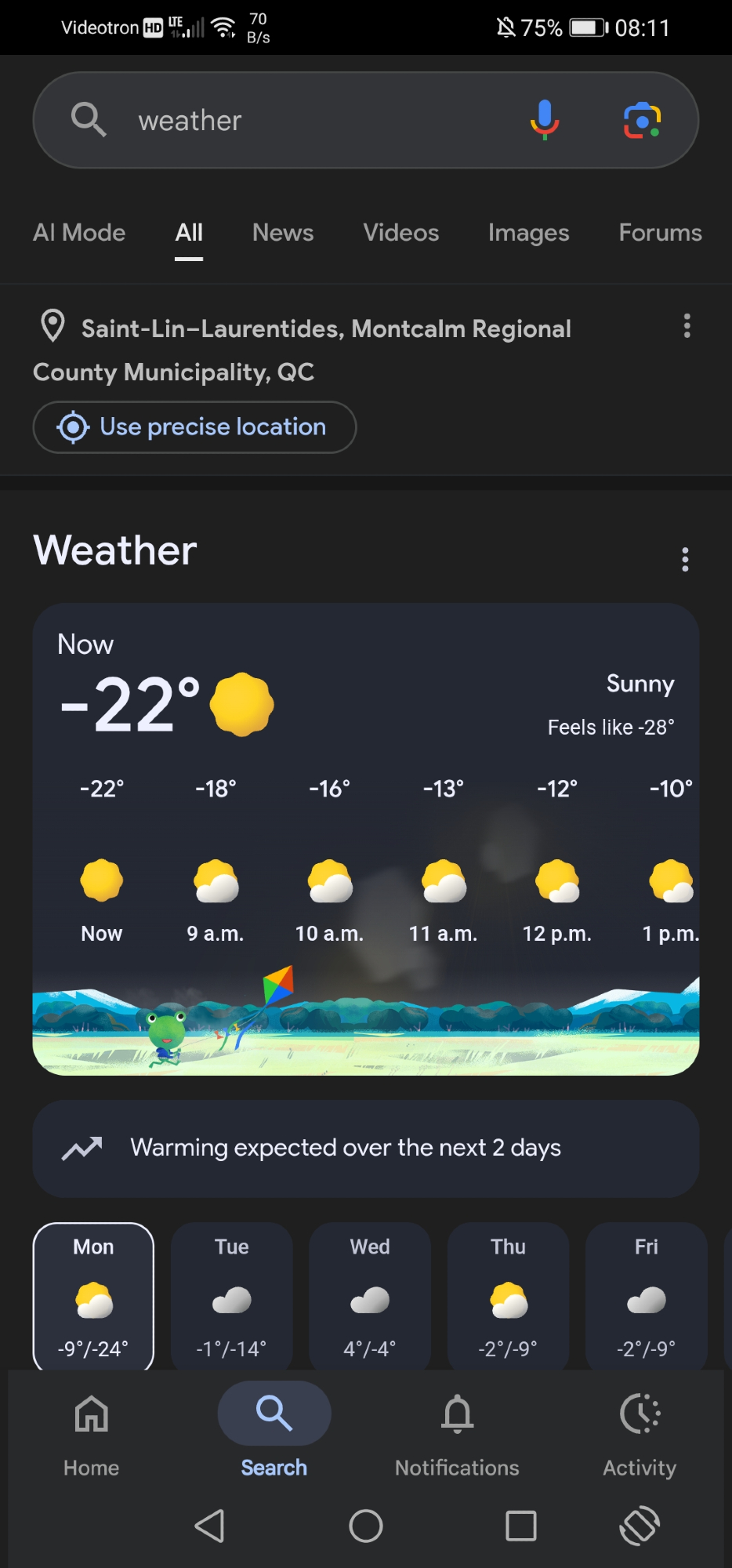Viewport: 732px width, 1568px height.
Task: Open the Weather card overflow menu
Action: [685, 559]
